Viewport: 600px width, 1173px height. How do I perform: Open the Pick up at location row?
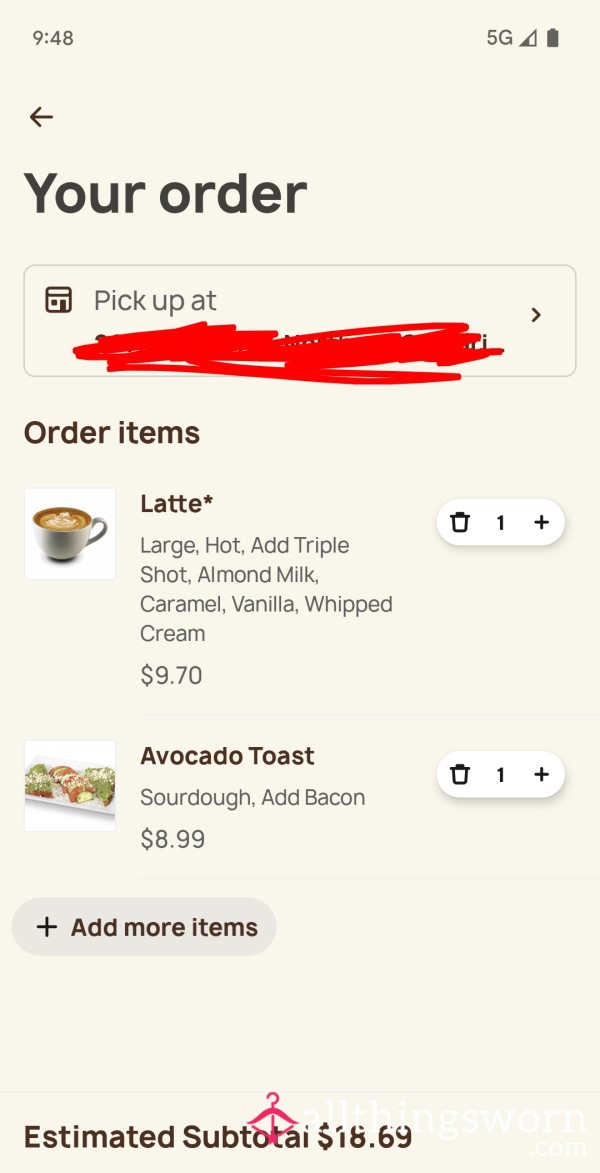pos(300,320)
